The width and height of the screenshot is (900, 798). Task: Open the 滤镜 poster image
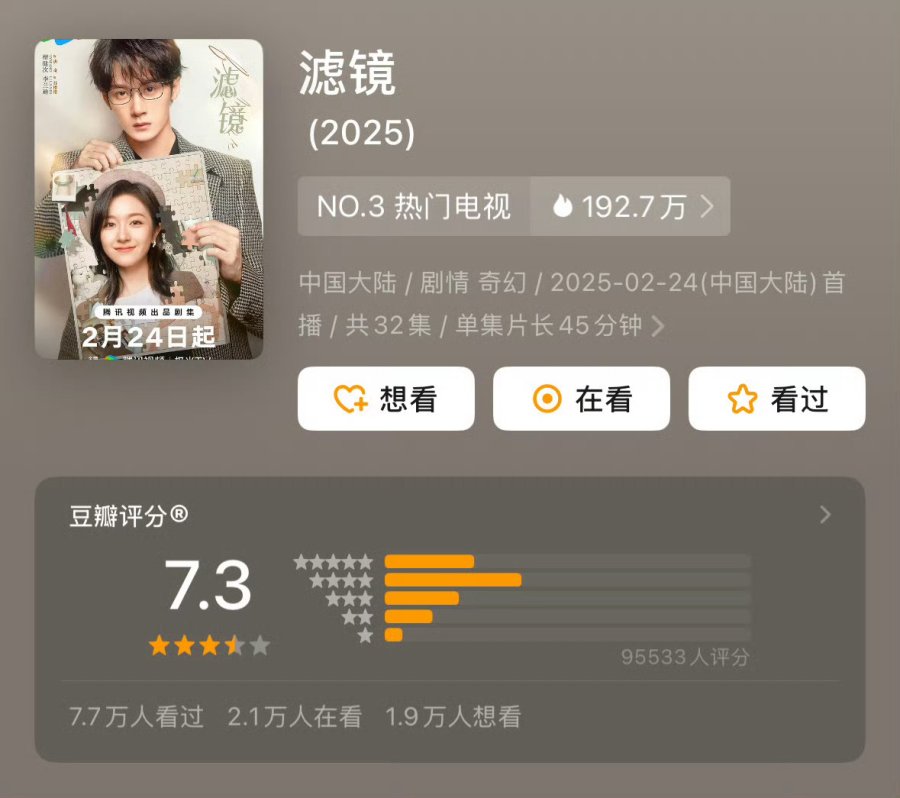pyautogui.click(x=149, y=199)
